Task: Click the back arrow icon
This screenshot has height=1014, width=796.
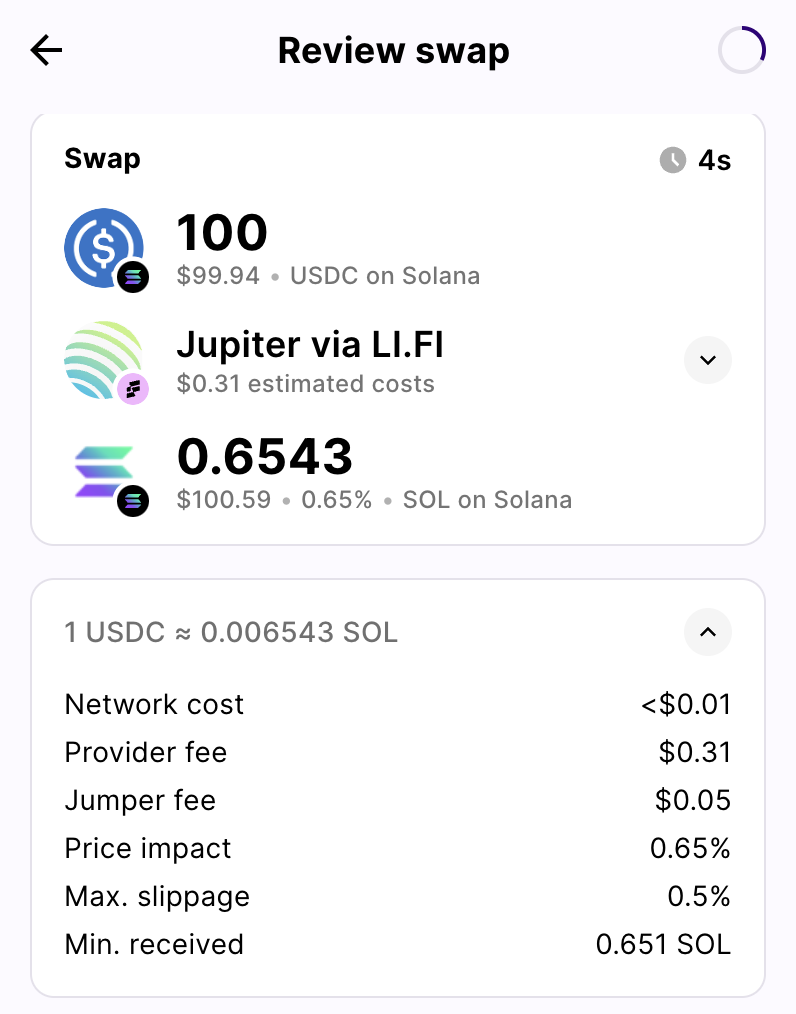Action: (x=45, y=50)
